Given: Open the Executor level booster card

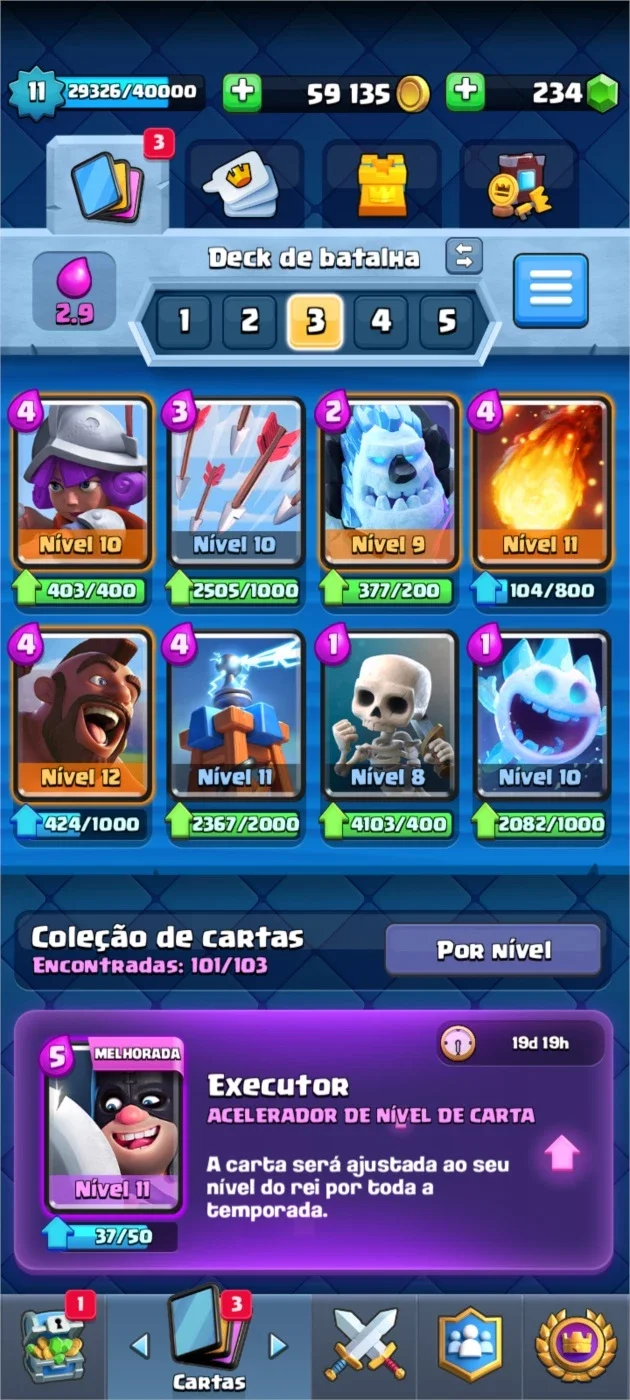Looking at the screenshot, I should pyautogui.click(x=314, y=1140).
